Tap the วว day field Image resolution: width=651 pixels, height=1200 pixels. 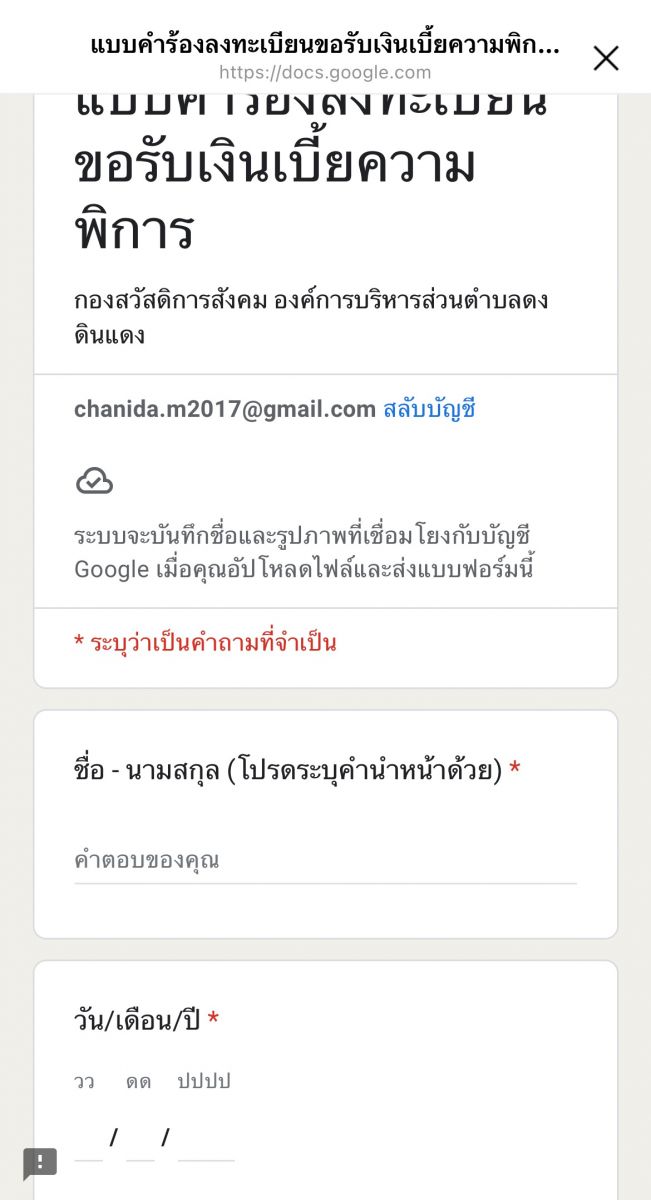[88, 1140]
